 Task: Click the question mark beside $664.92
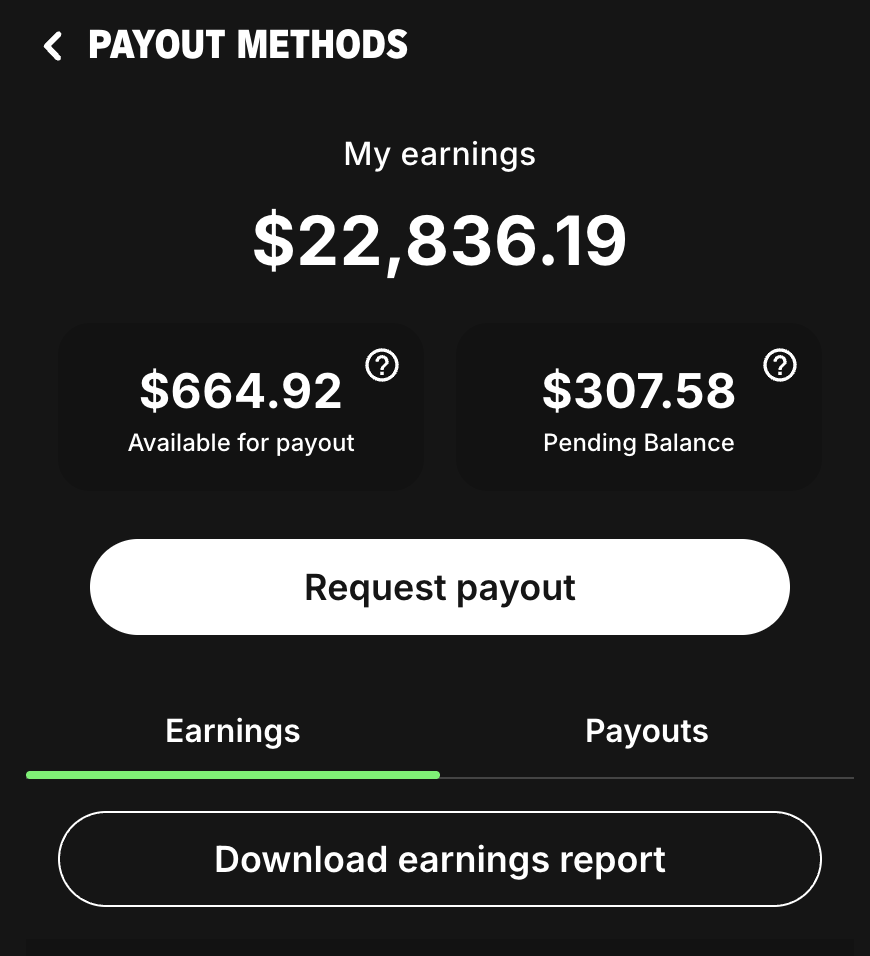tap(382, 366)
